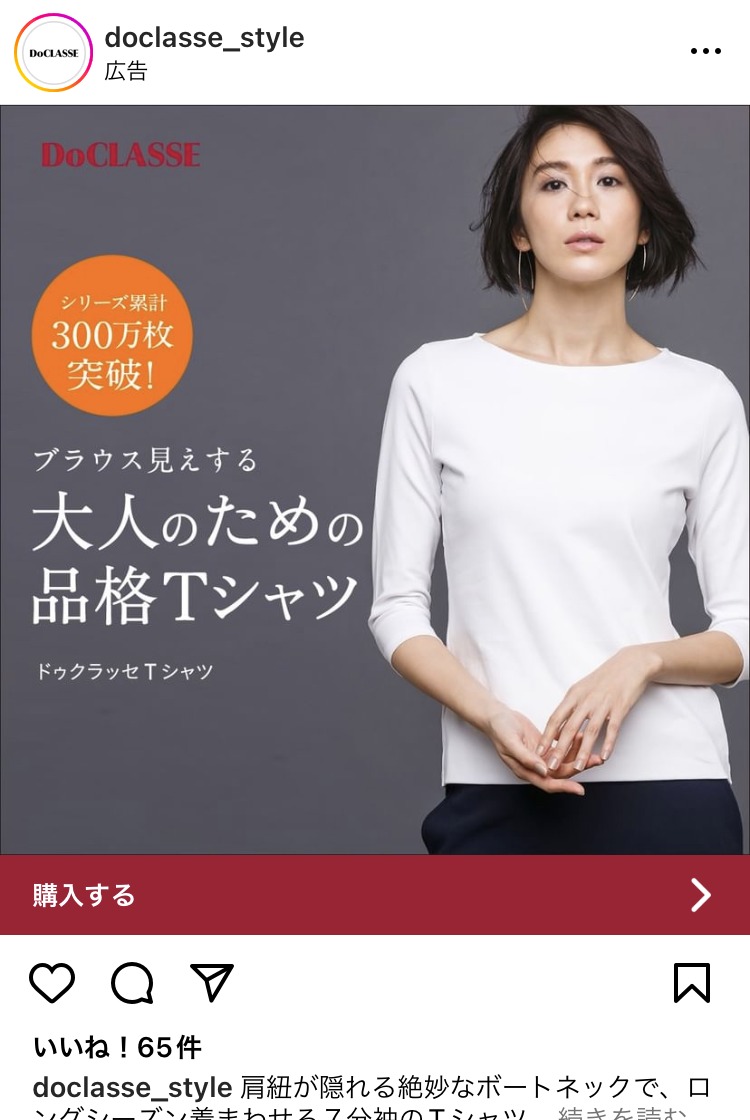Screen dimensions: 750x1120
Task: Open doclasse_style profile picture
Action: point(53,53)
